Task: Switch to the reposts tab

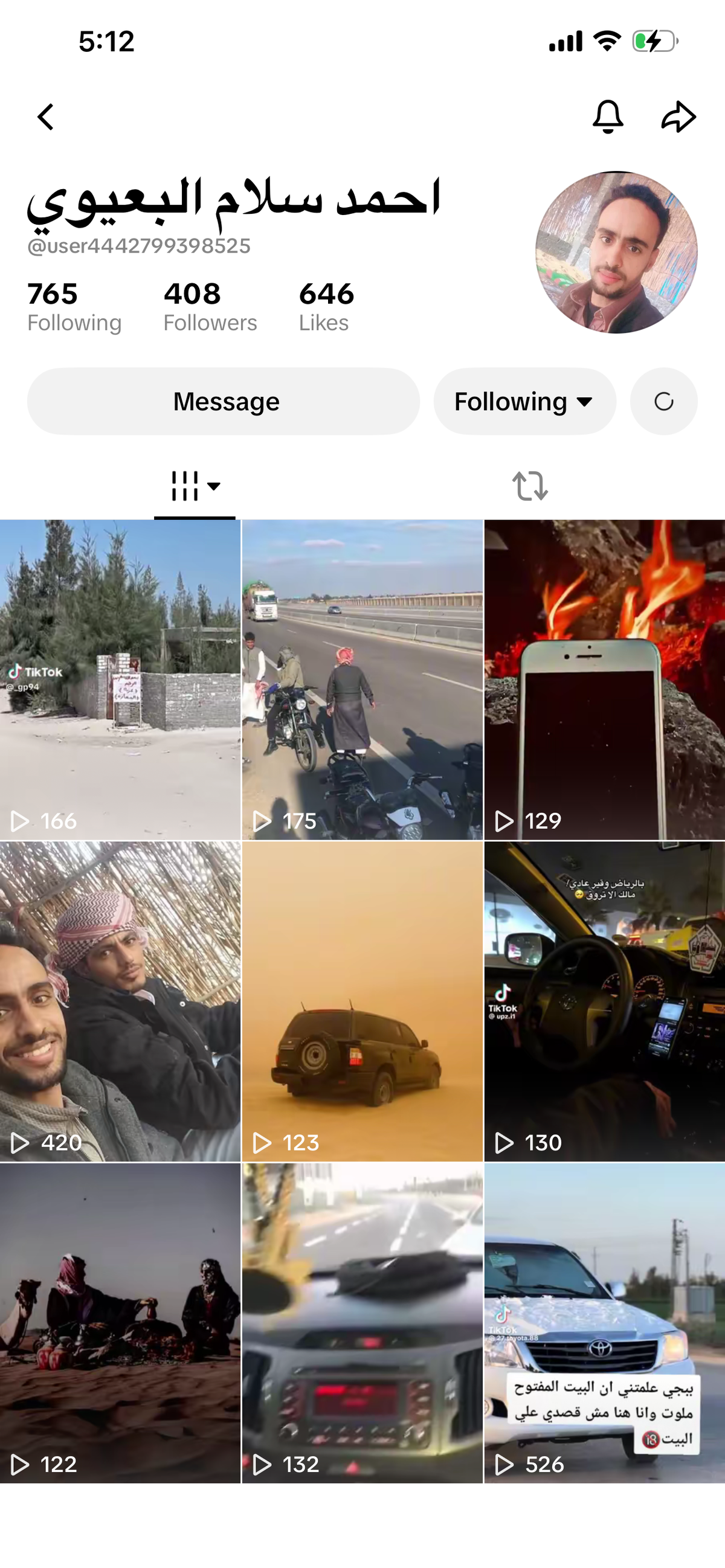Action: click(530, 486)
